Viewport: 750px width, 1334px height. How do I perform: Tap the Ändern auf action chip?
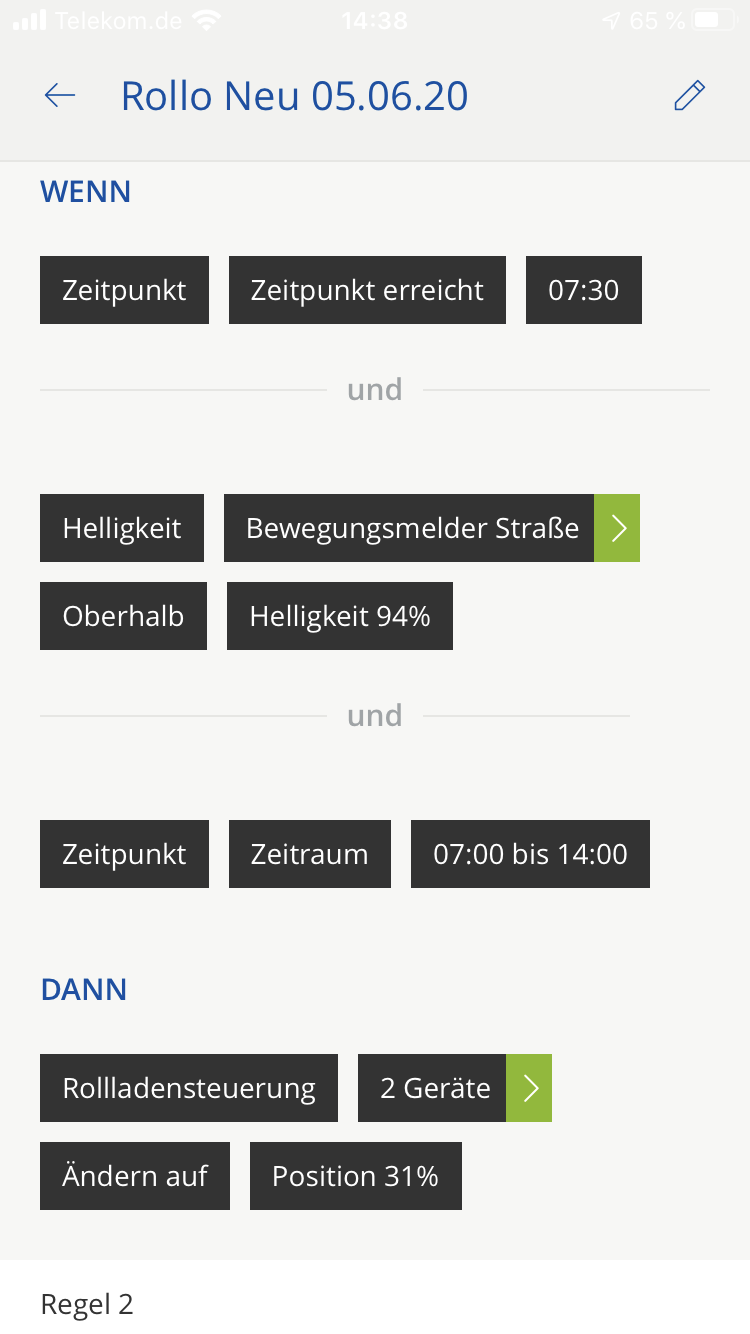point(135,1176)
